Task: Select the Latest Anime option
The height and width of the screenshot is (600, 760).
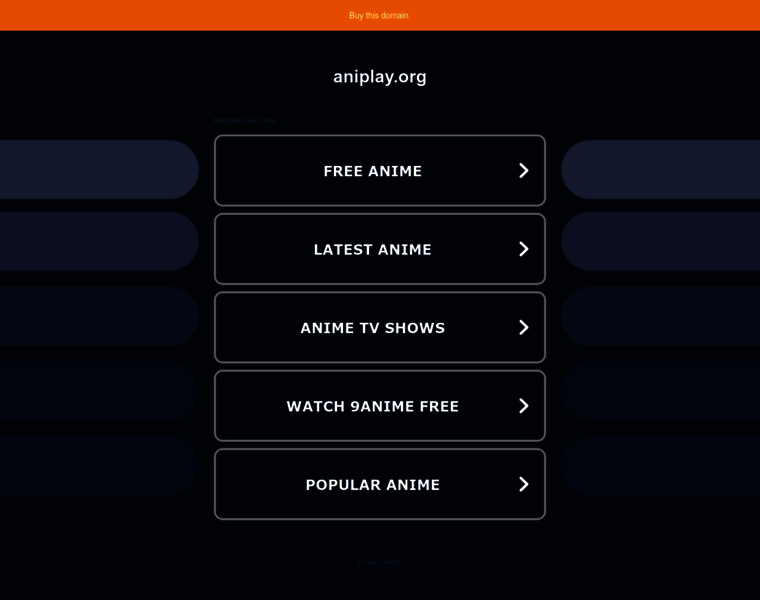Action: pyautogui.click(x=379, y=249)
